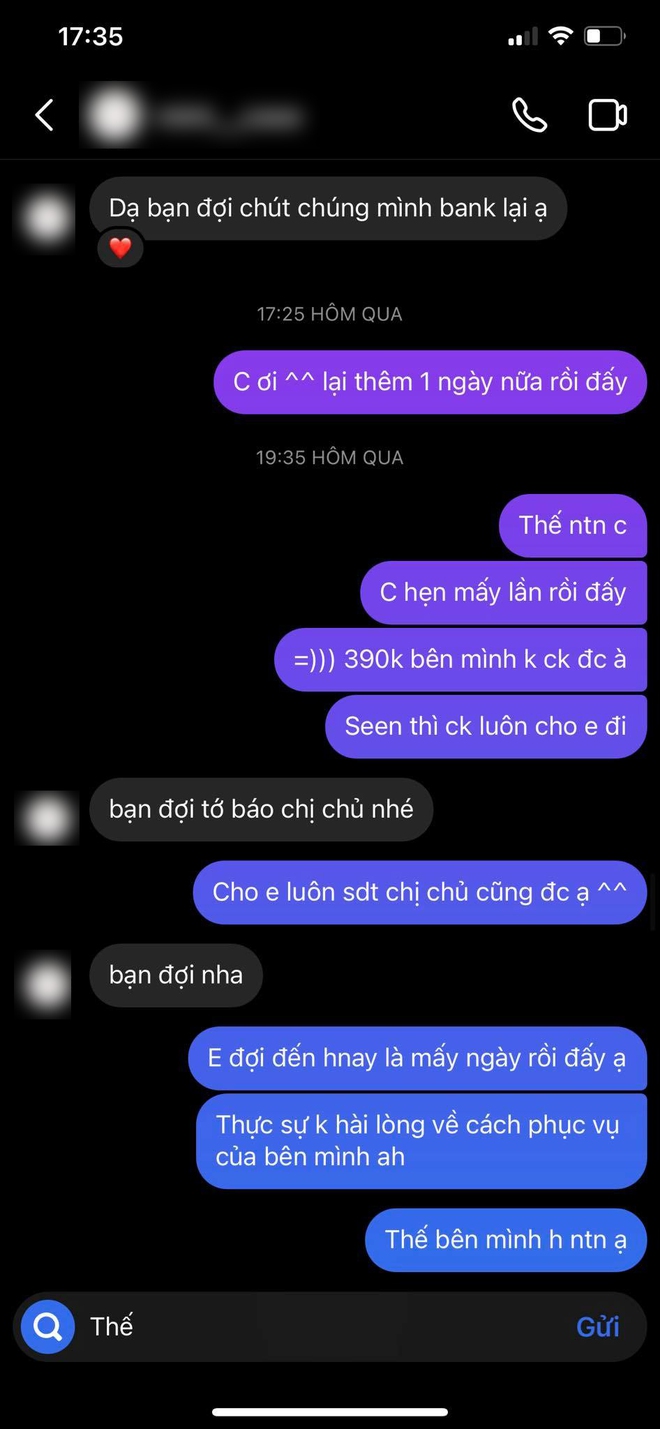Start a voice call
The width and height of the screenshot is (660, 1429).
529,115
